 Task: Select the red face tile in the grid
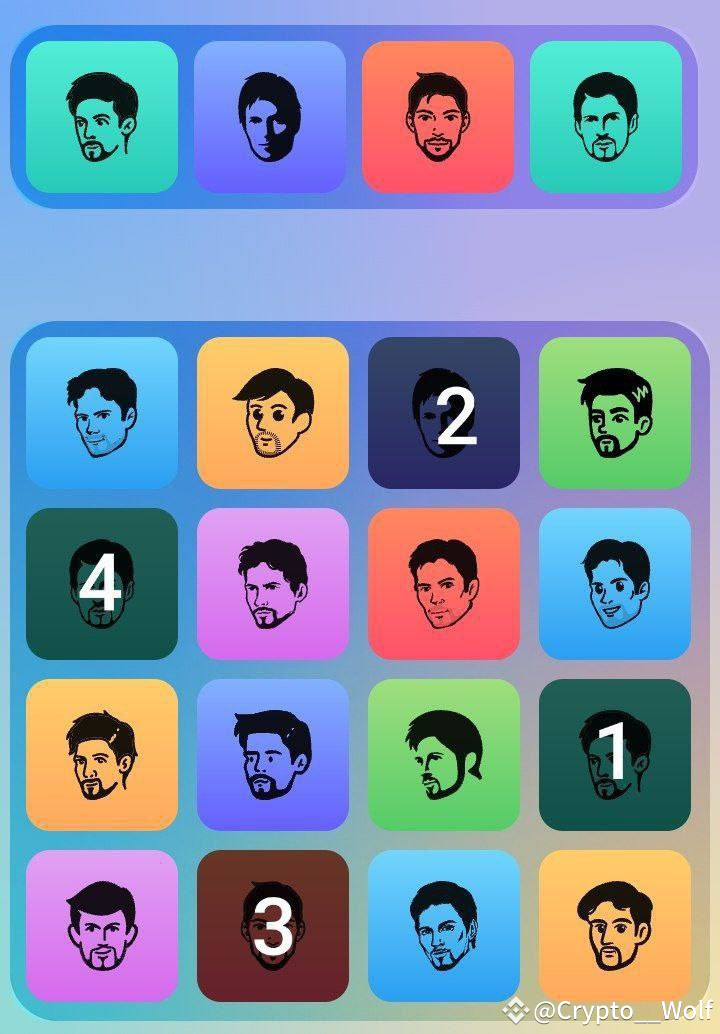(x=444, y=583)
